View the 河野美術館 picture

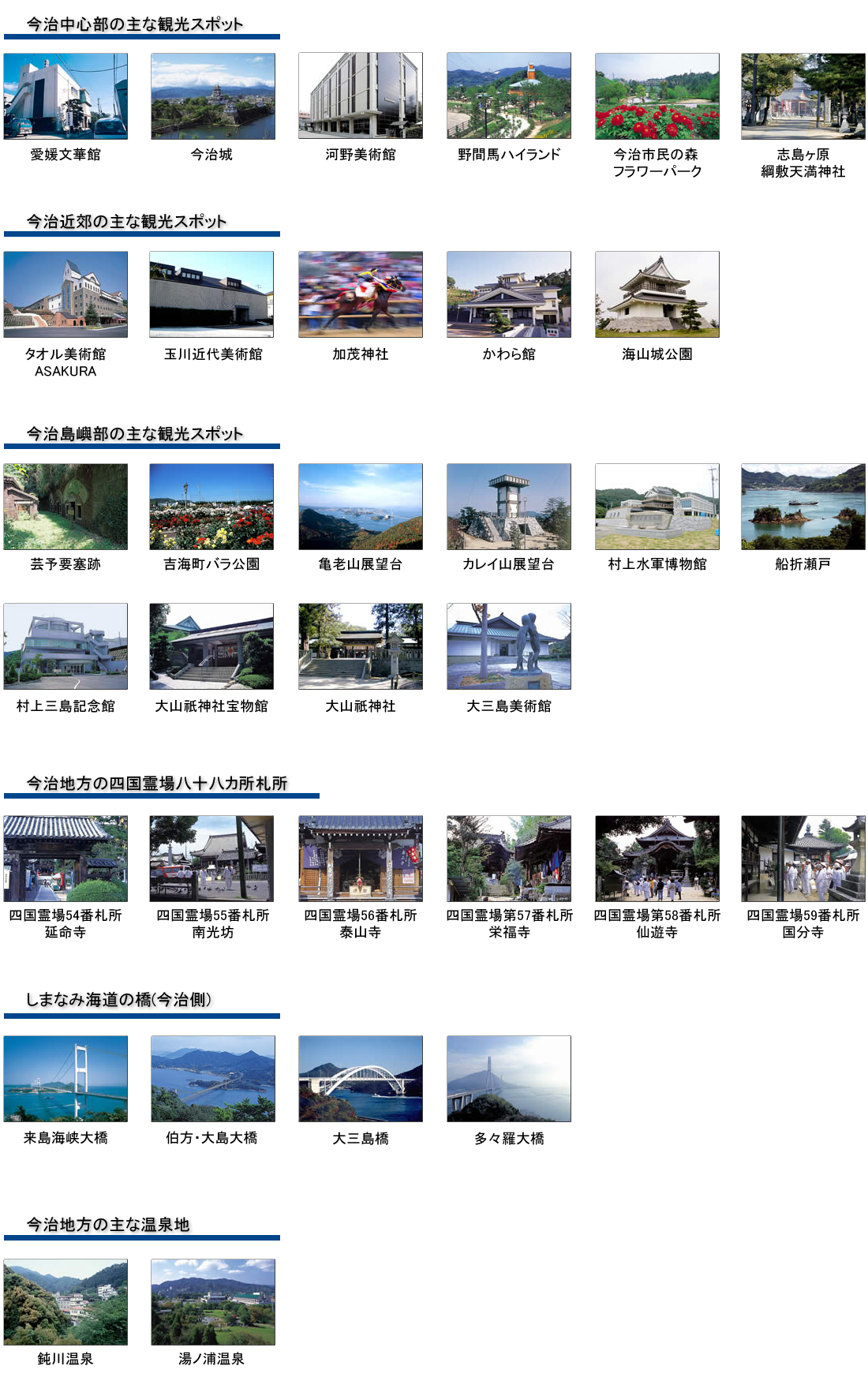361,96
